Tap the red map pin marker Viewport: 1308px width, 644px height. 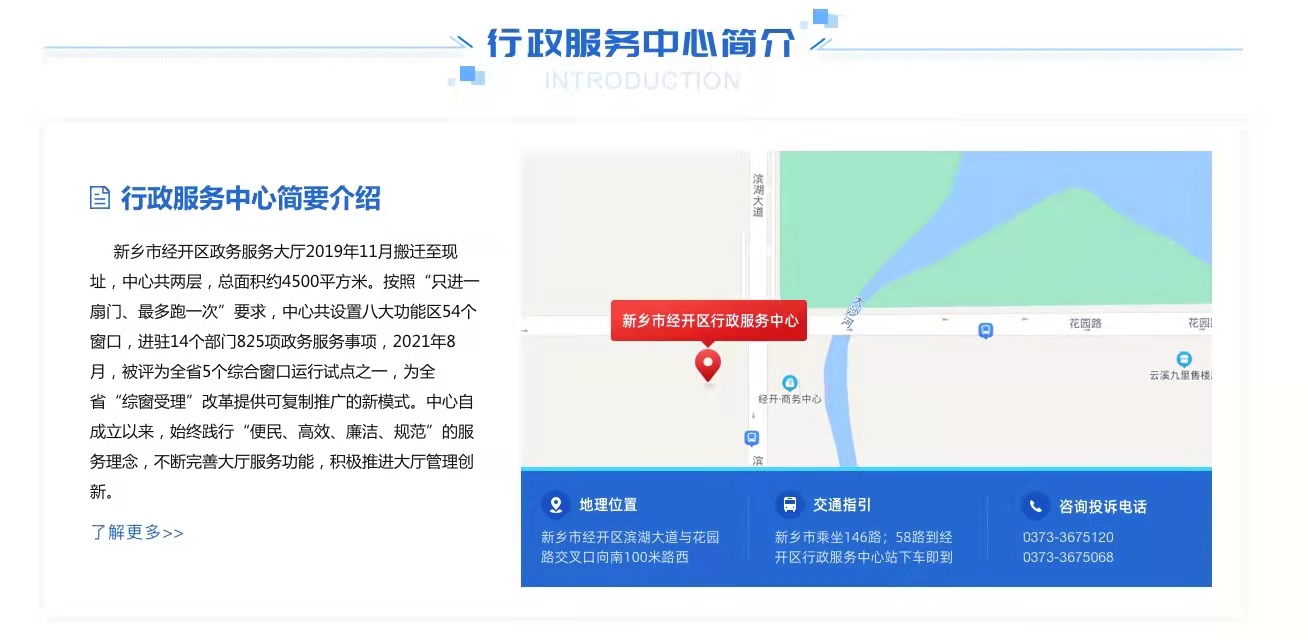click(x=708, y=364)
